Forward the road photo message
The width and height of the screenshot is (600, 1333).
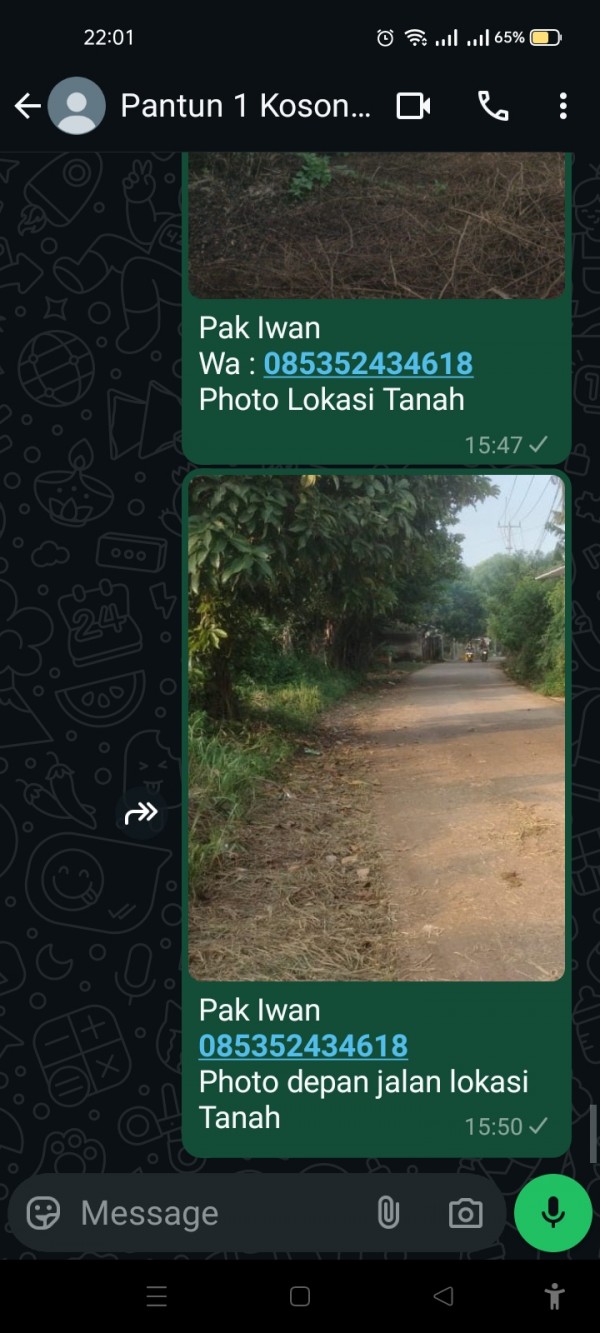141,813
